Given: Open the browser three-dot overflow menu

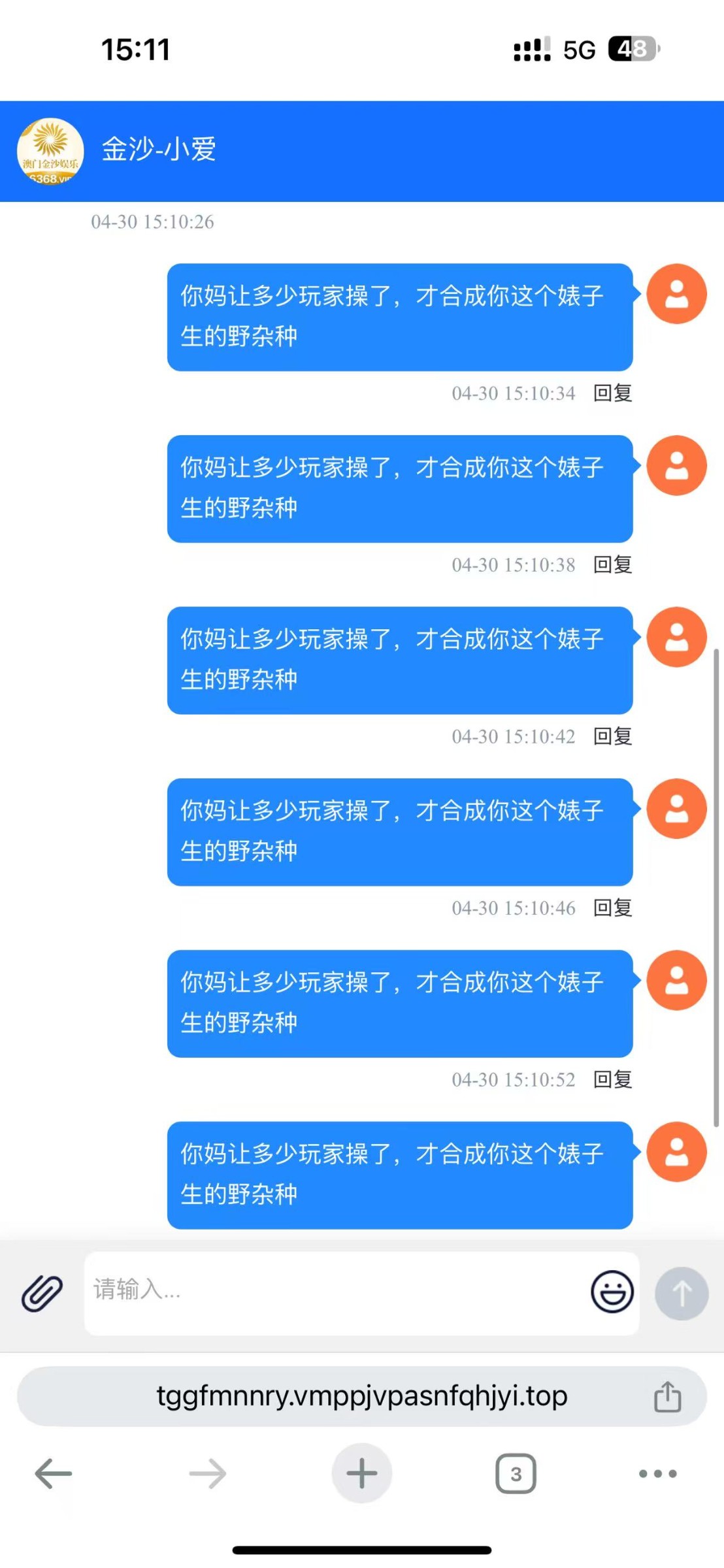Looking at the screenshot, I should (657, 1474).
